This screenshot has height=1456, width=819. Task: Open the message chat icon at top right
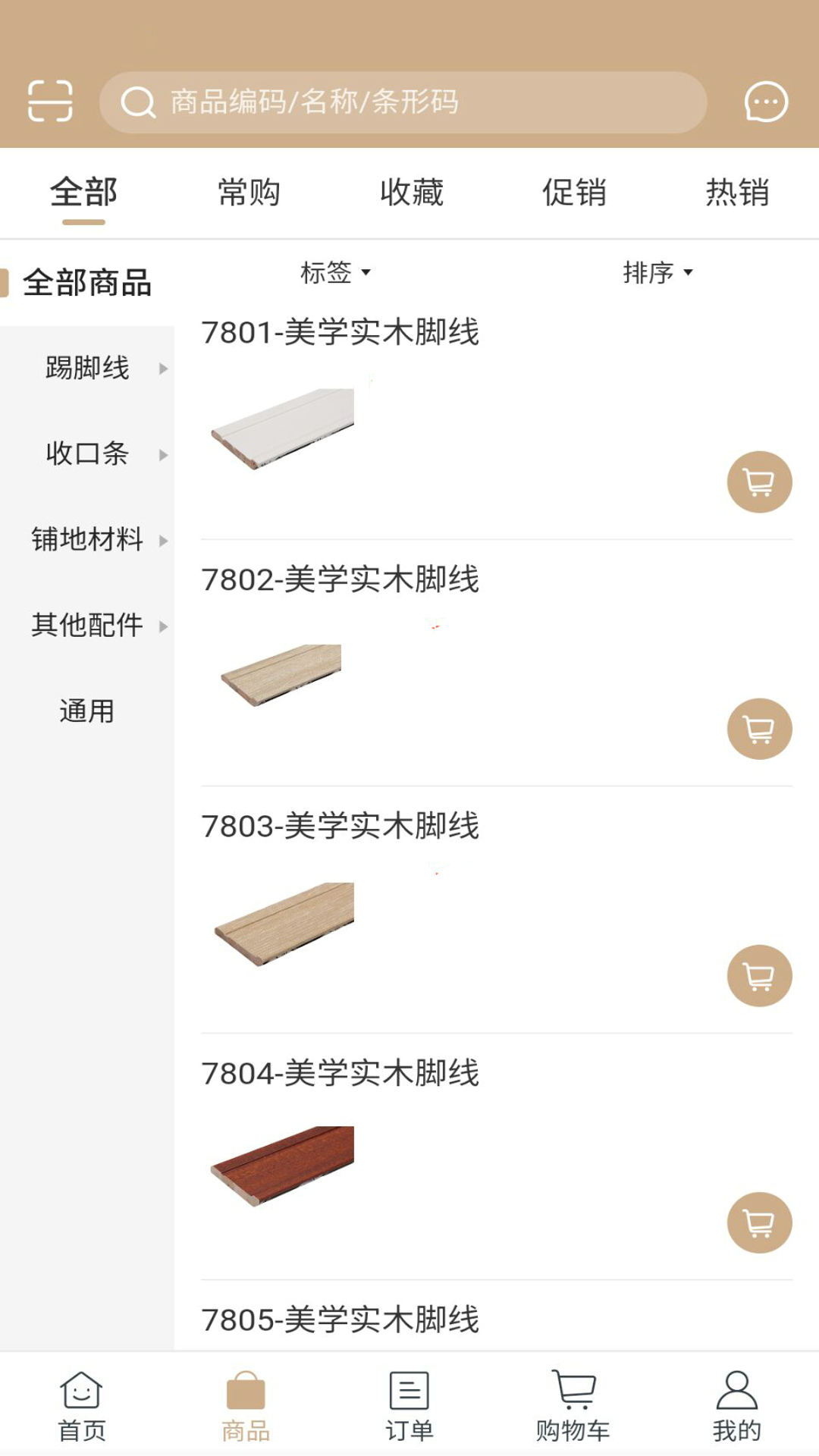tap(766, 101)
